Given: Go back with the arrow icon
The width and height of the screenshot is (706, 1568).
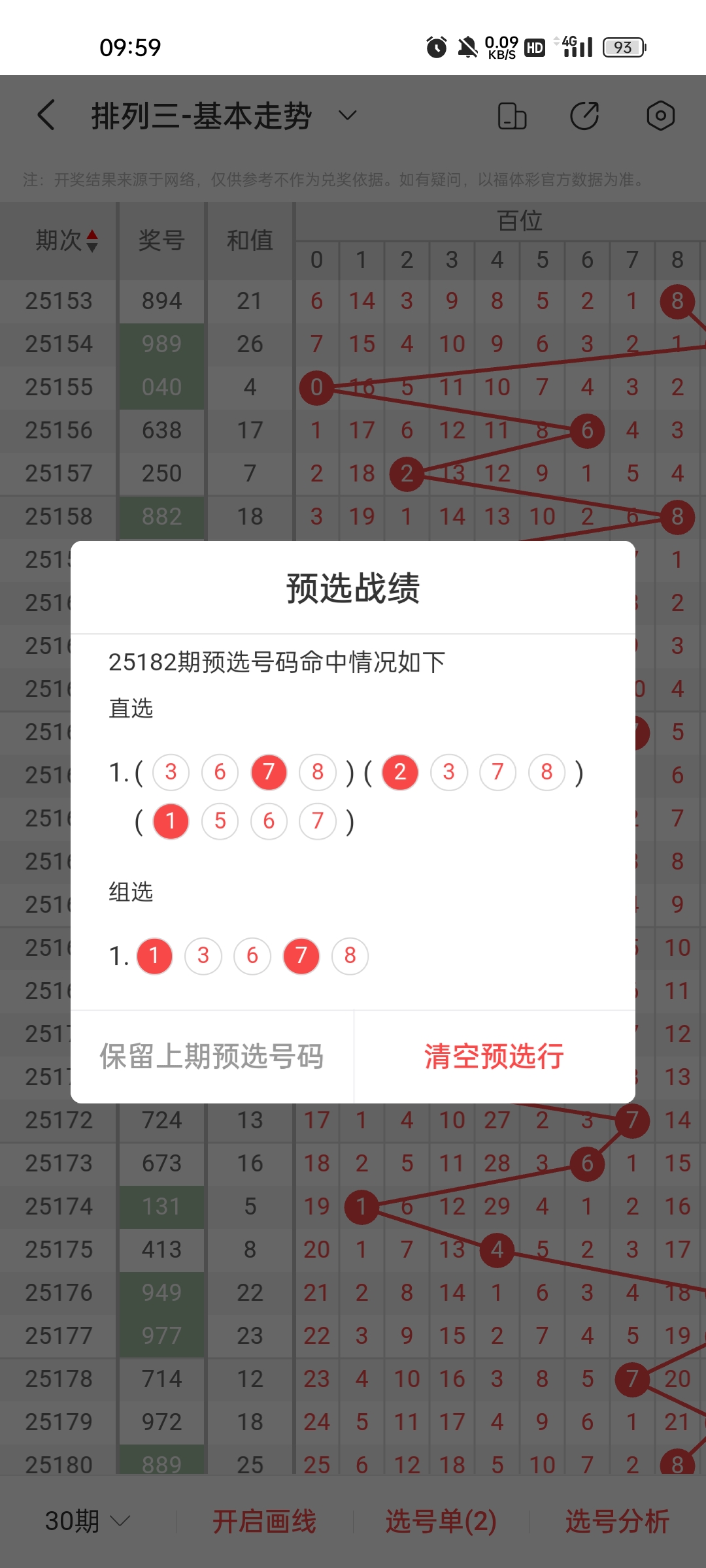Looking at the screenshot, I should click(47, 116).
